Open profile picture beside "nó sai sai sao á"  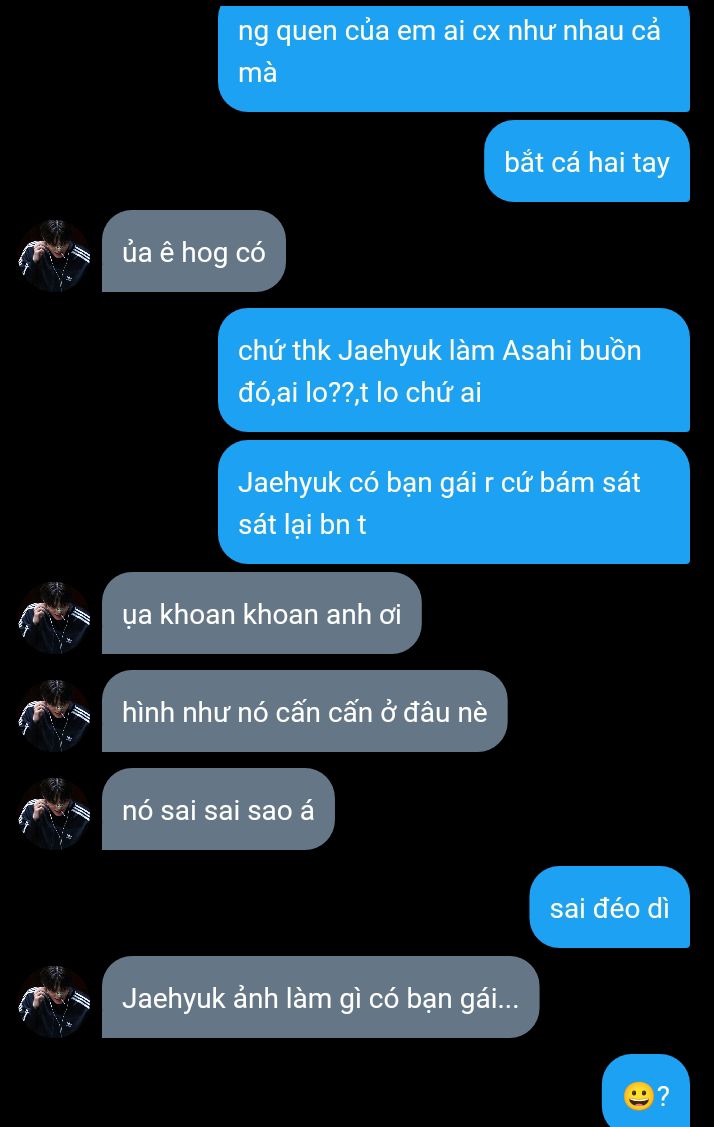(54, 814)
